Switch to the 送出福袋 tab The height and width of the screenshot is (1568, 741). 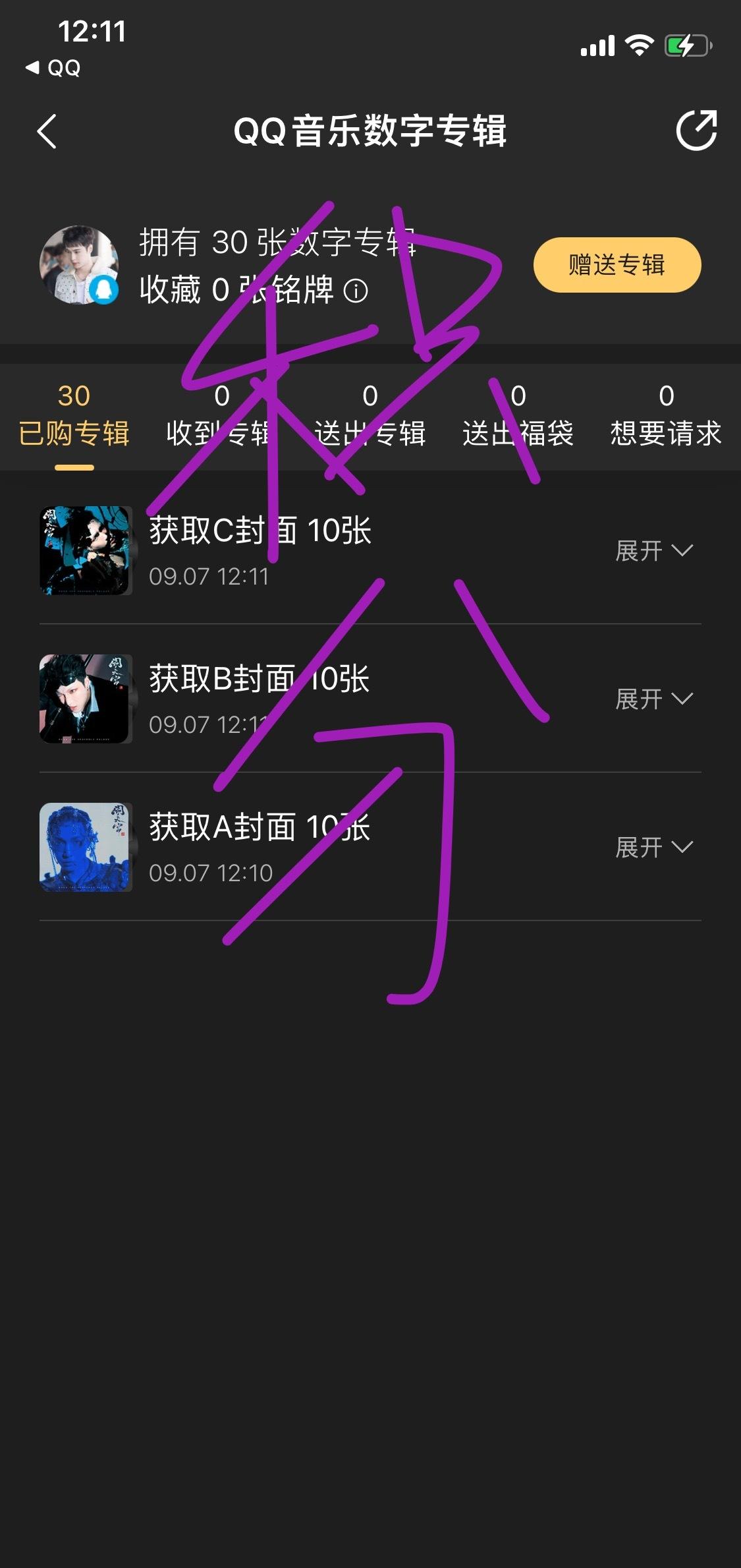(x=518, y=417)
